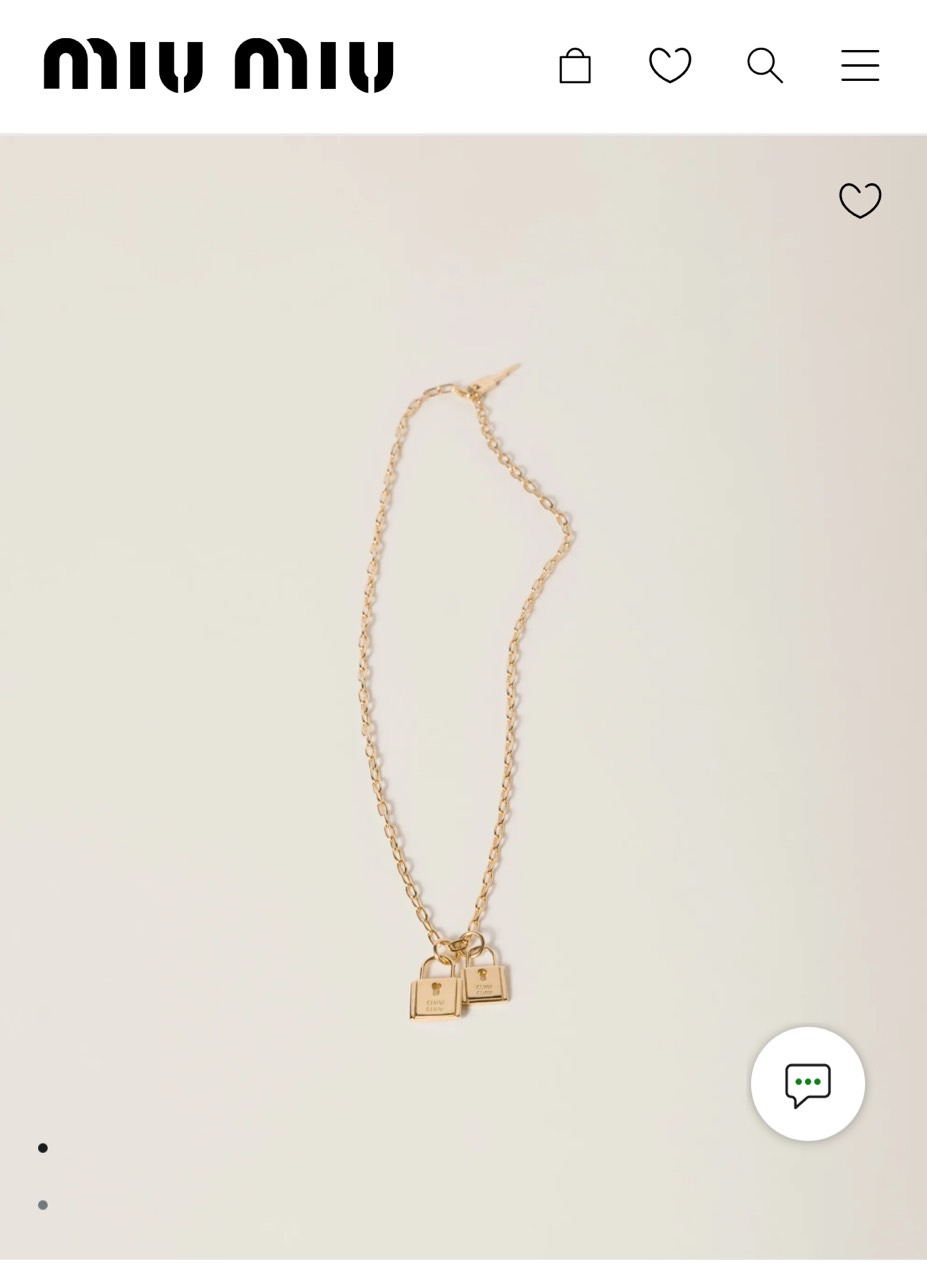Open the hamburger menu
This screenshot has width=927, height=1278.
pos(860,66)
